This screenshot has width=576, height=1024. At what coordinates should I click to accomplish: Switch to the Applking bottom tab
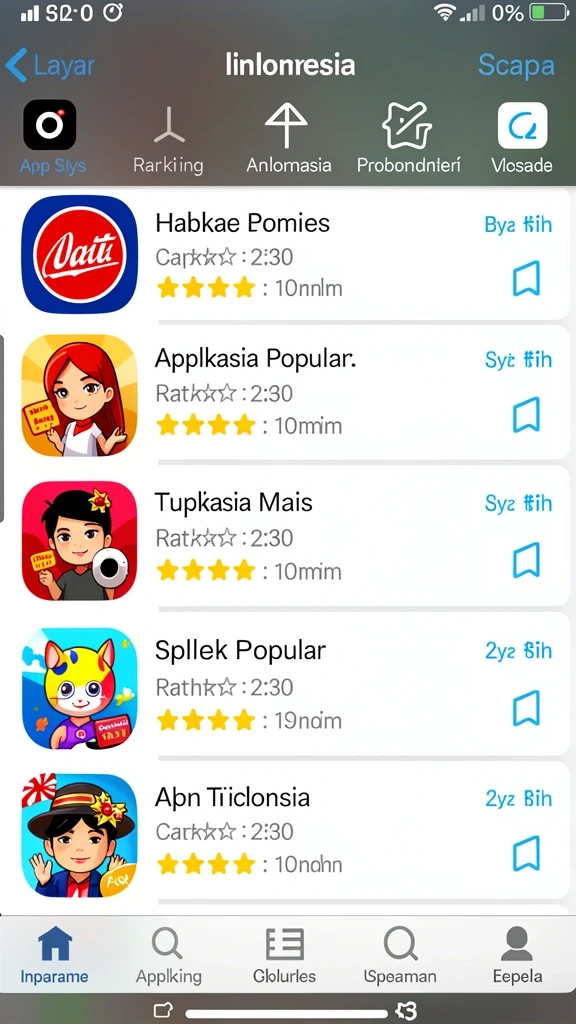pyautogui.click(x=168, y=955)
